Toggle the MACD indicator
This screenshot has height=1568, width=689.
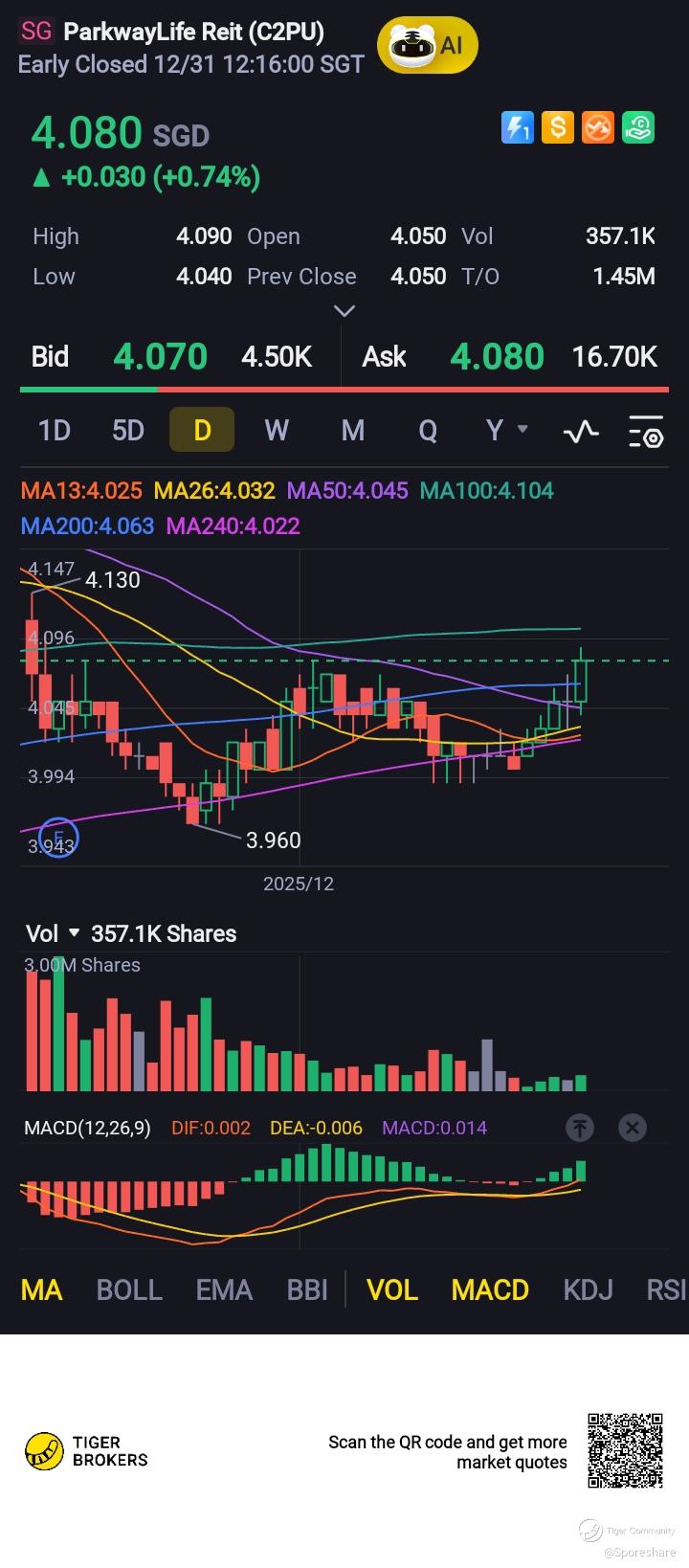(490, 1289)
